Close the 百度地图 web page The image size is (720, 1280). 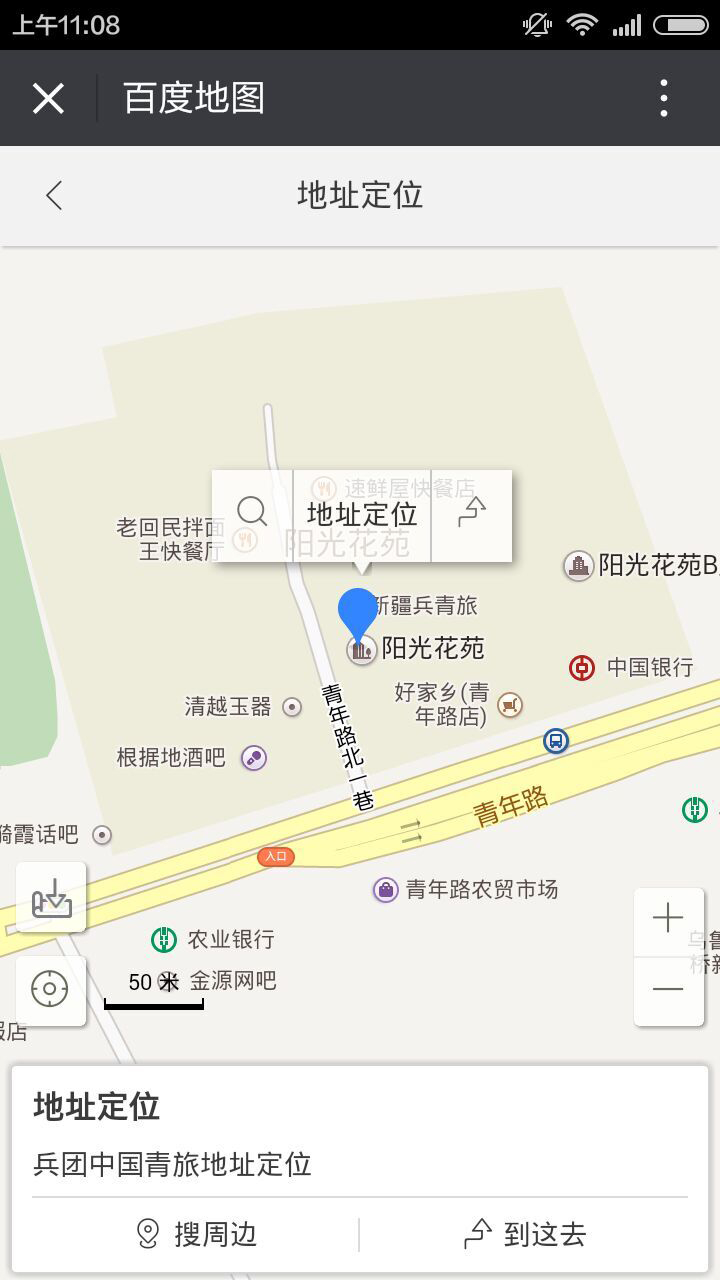point(48,98)
